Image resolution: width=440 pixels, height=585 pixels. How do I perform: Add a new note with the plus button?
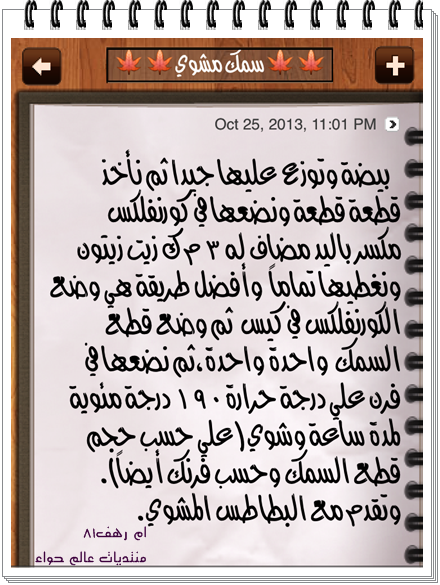394,66
